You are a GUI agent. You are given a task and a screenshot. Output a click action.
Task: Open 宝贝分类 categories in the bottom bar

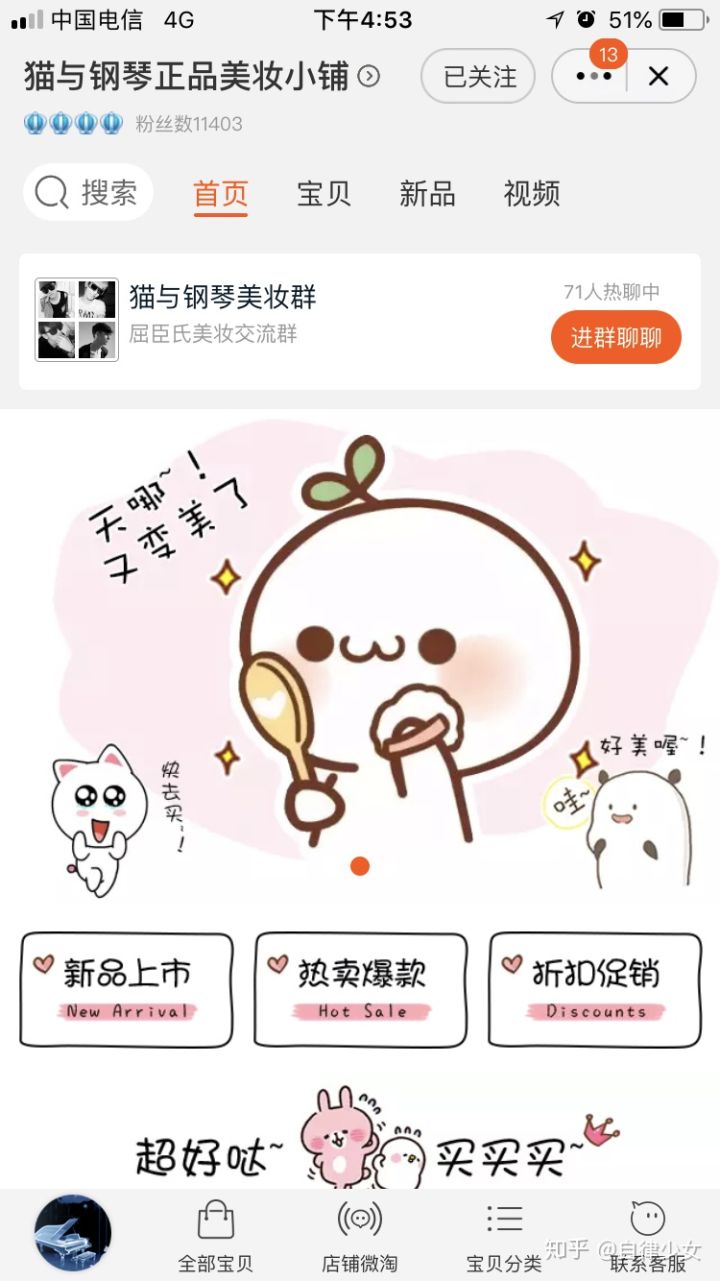(x=504, y=1236)
